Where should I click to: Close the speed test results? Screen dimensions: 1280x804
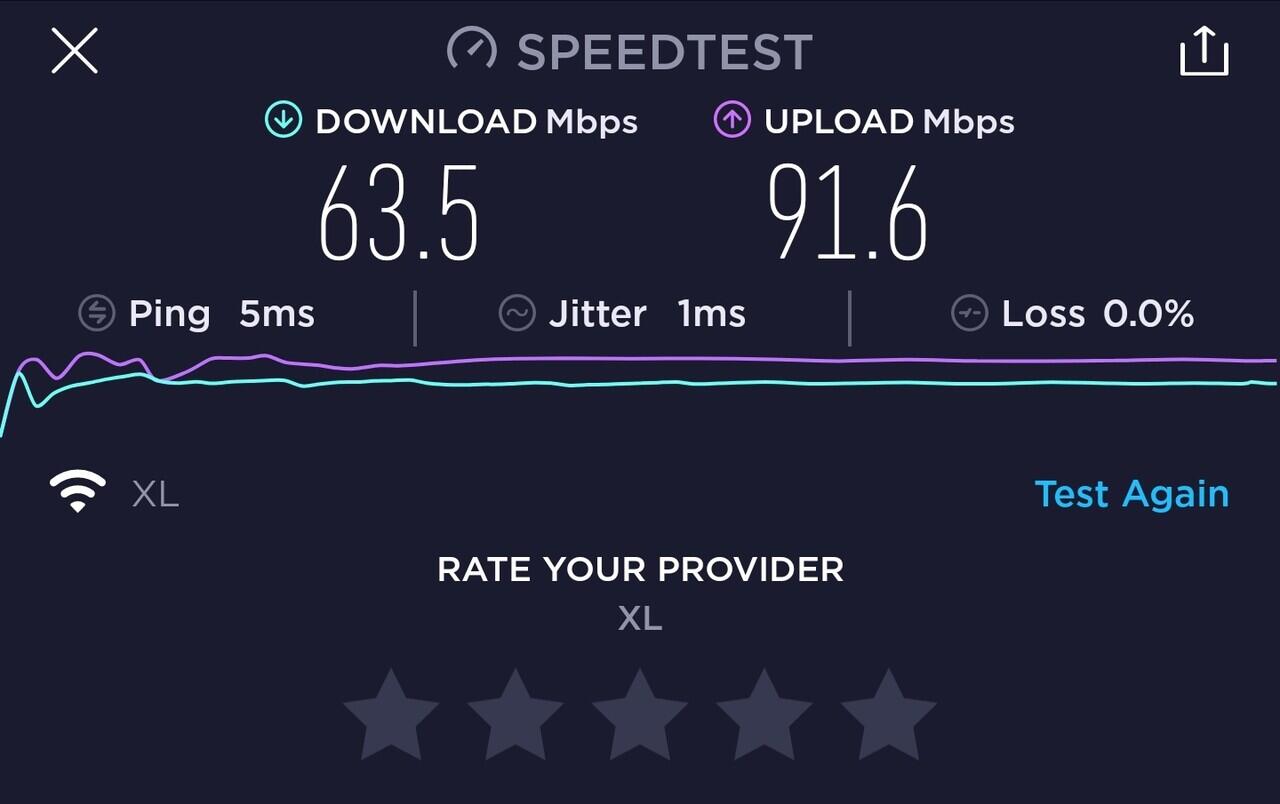74,51
